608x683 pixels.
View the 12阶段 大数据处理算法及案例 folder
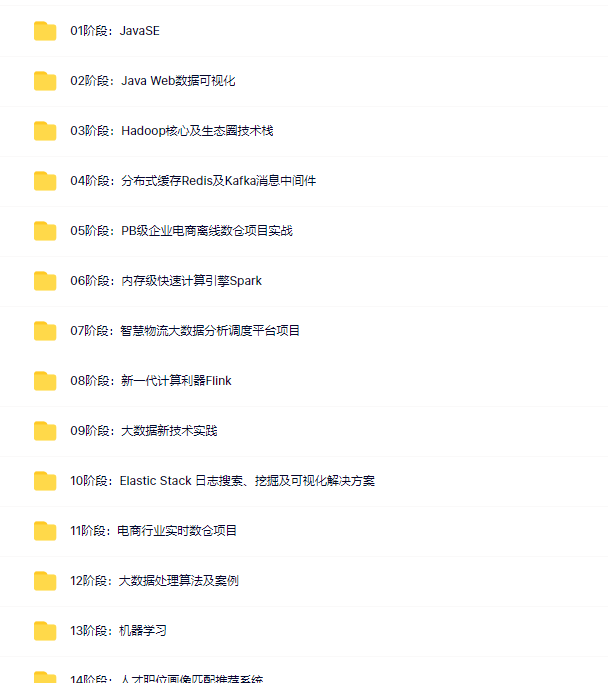click(x=154, y=581)
